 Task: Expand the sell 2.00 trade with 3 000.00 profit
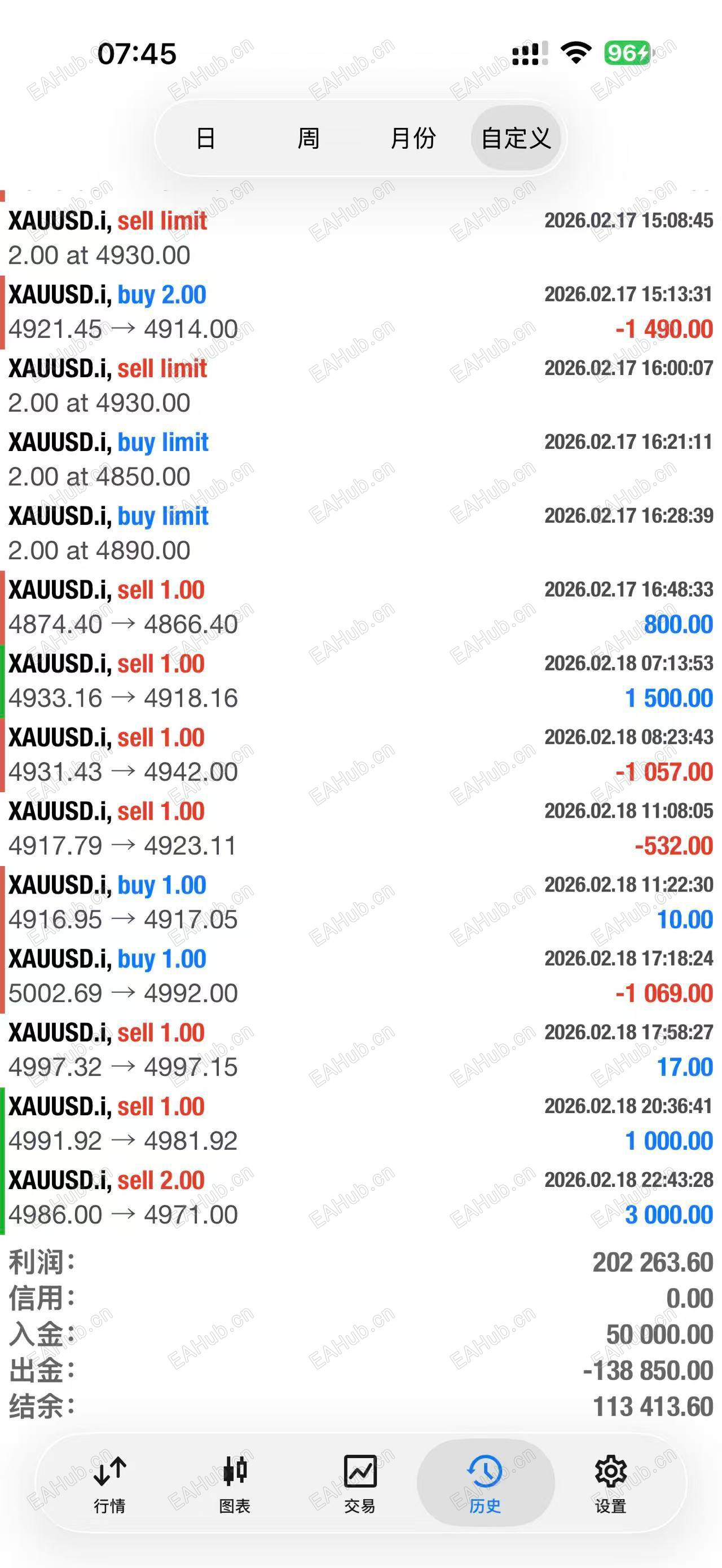coord(360,1198)
